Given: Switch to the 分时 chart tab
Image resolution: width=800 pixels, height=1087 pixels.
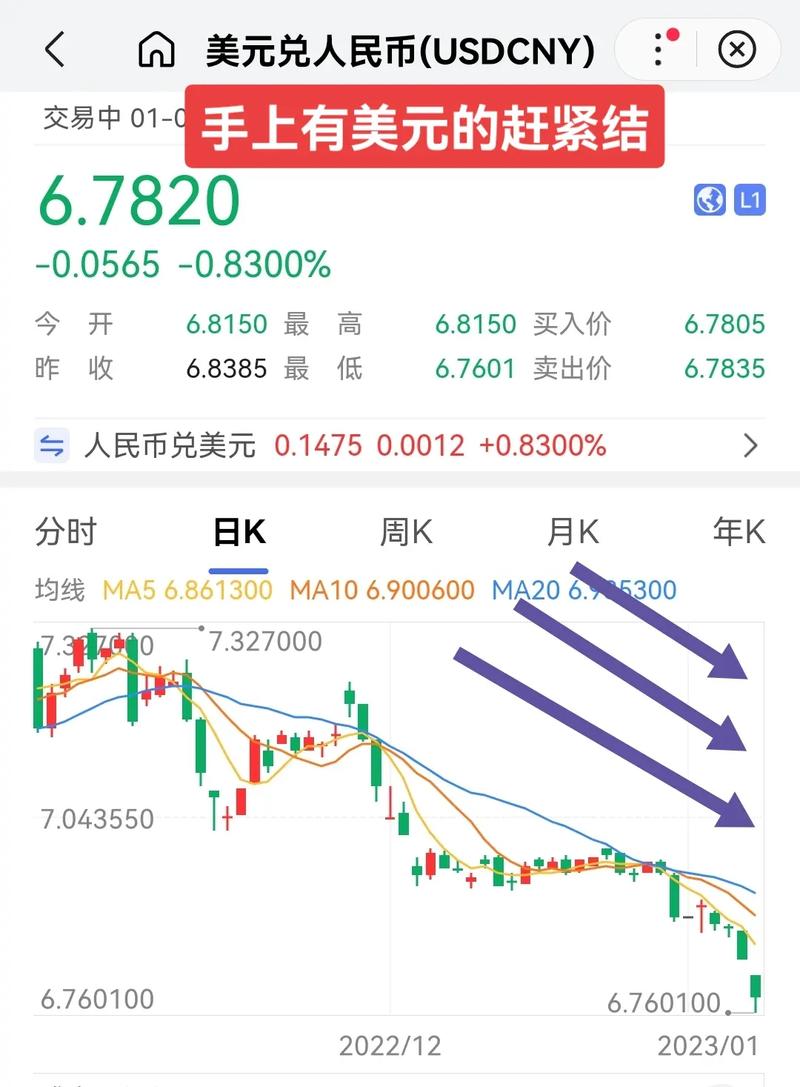Looking at the screenshot, I should (x=66, y=532).
